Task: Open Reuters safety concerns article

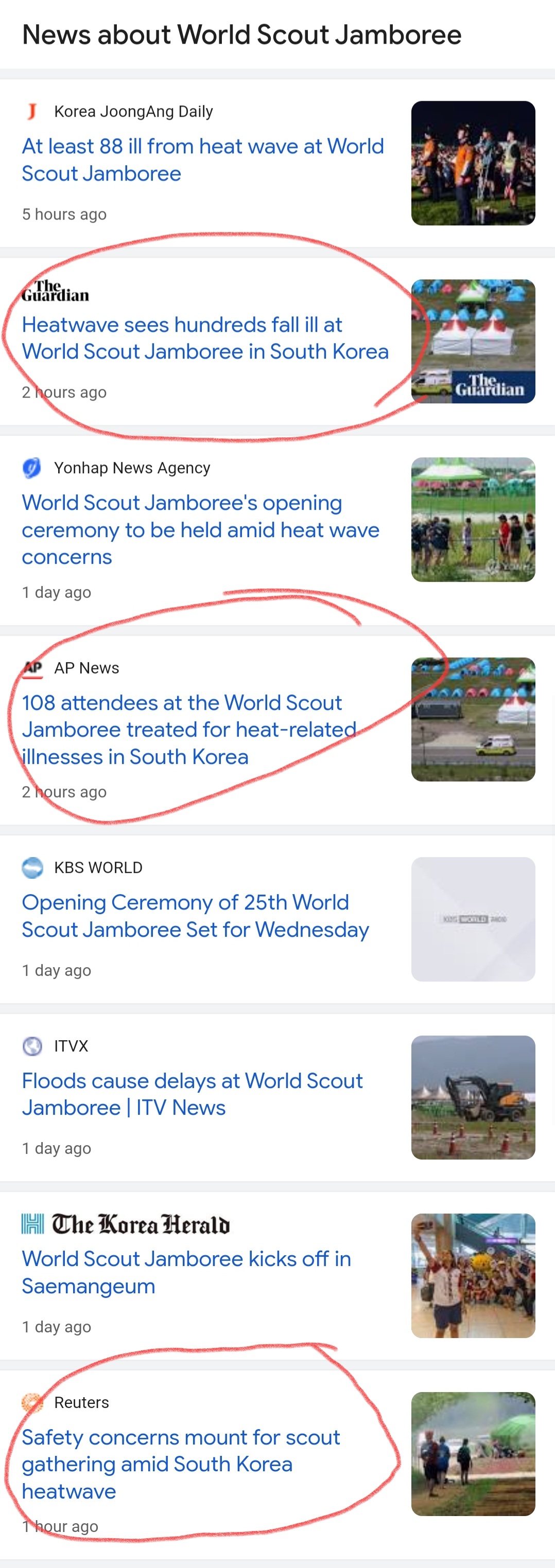Action: coord(180,1464)
